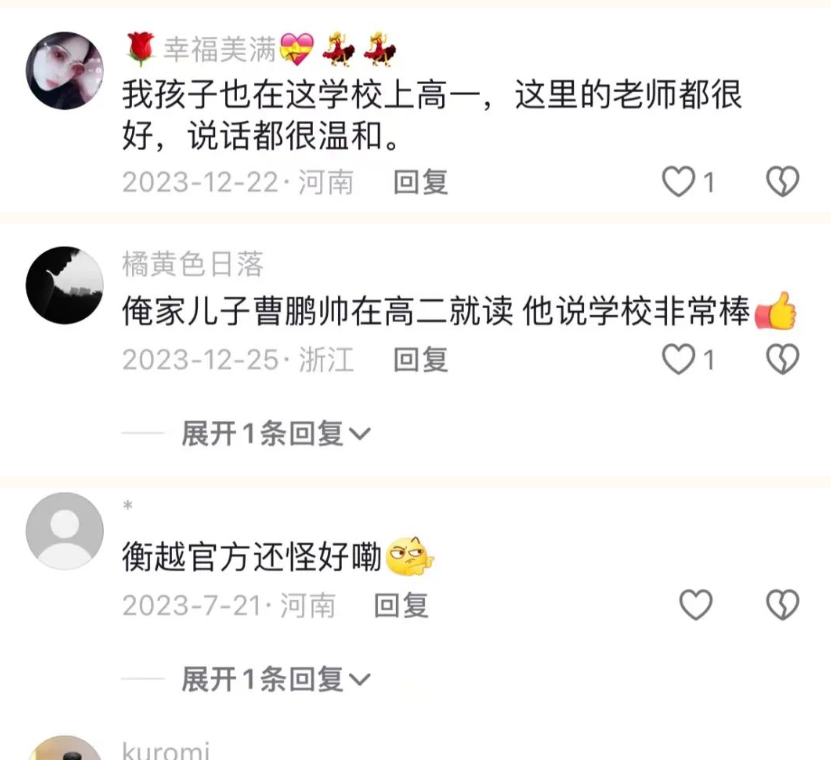Dislike the comment by 幸福美满
Viewport: 831px width, 760px height.
782,182
